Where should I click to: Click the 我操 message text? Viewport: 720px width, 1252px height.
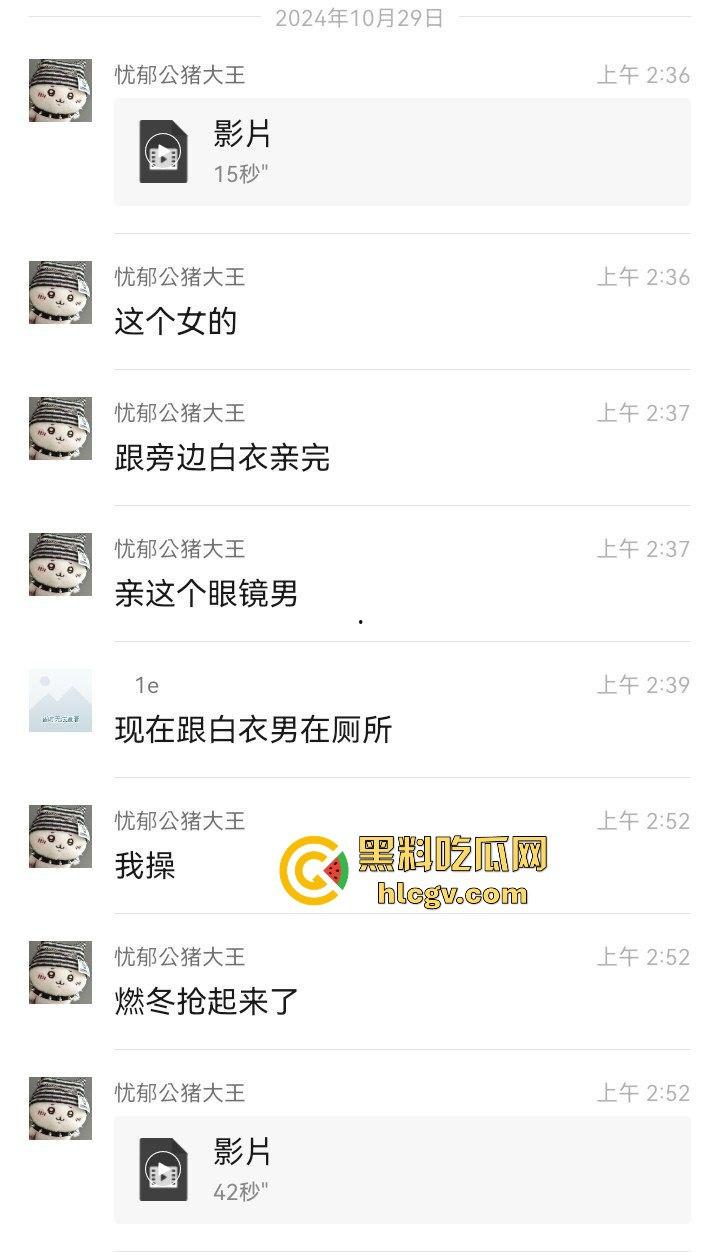[143, 867]
